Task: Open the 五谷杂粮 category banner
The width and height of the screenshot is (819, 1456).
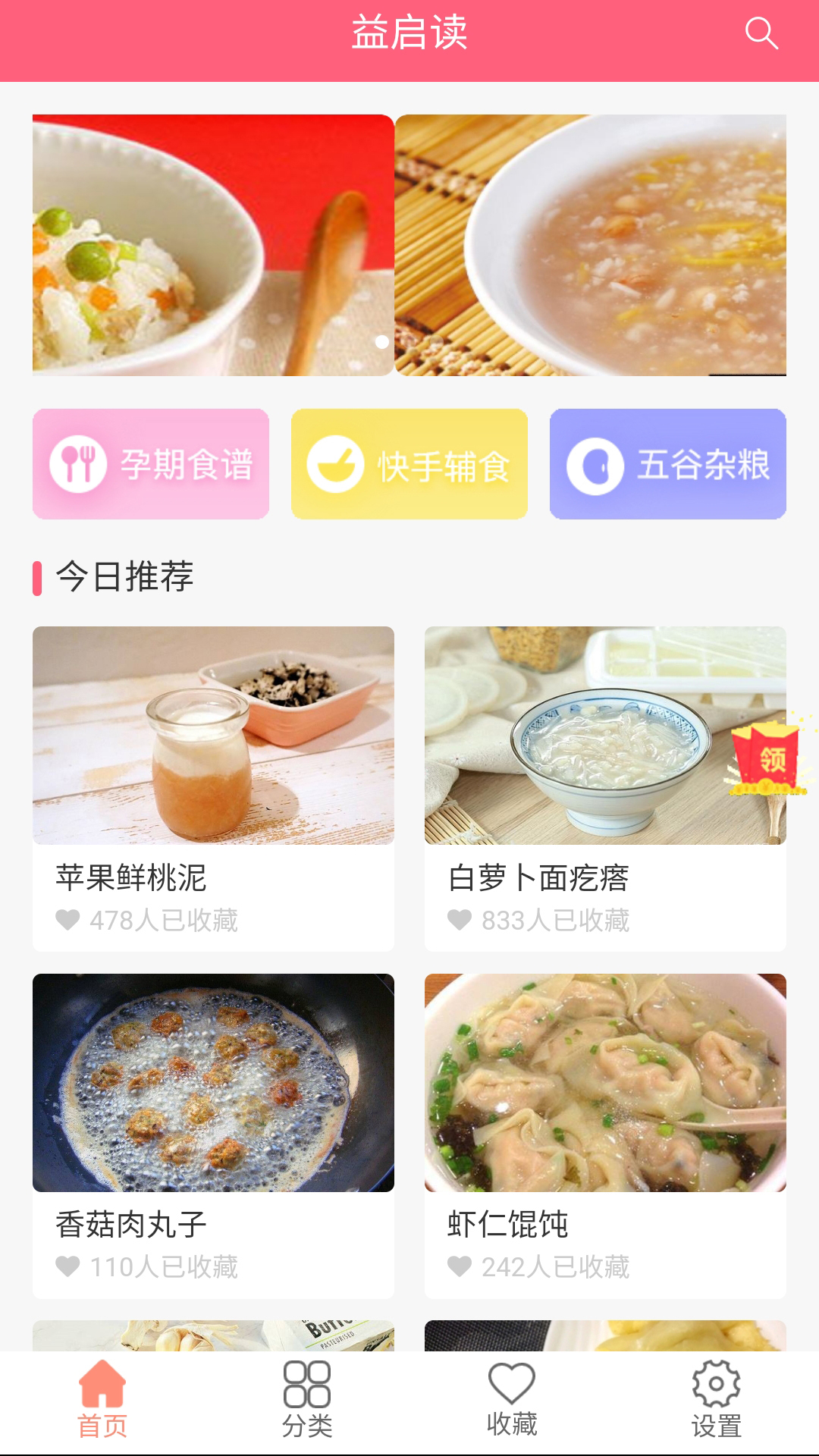Action: click(x=667, y=463)
